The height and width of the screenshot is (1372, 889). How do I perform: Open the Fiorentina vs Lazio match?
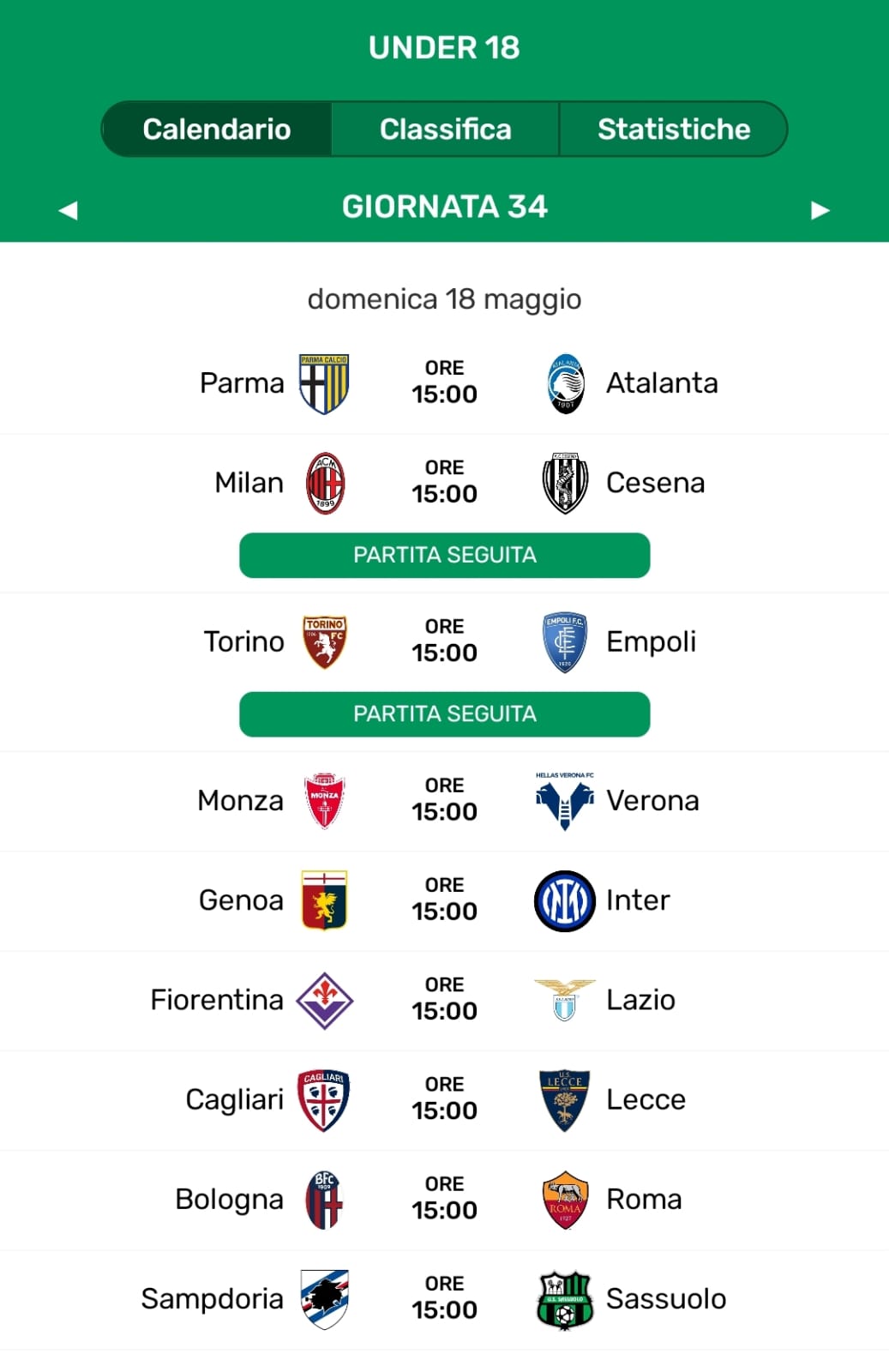point(444,999)
